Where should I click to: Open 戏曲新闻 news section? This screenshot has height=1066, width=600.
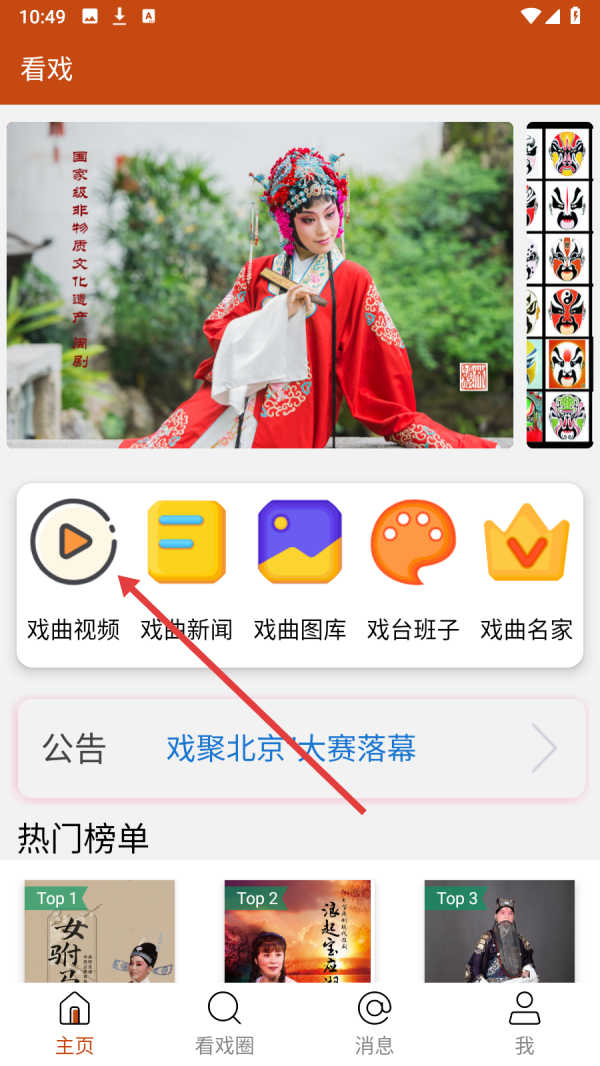click(x=186, y=570)
